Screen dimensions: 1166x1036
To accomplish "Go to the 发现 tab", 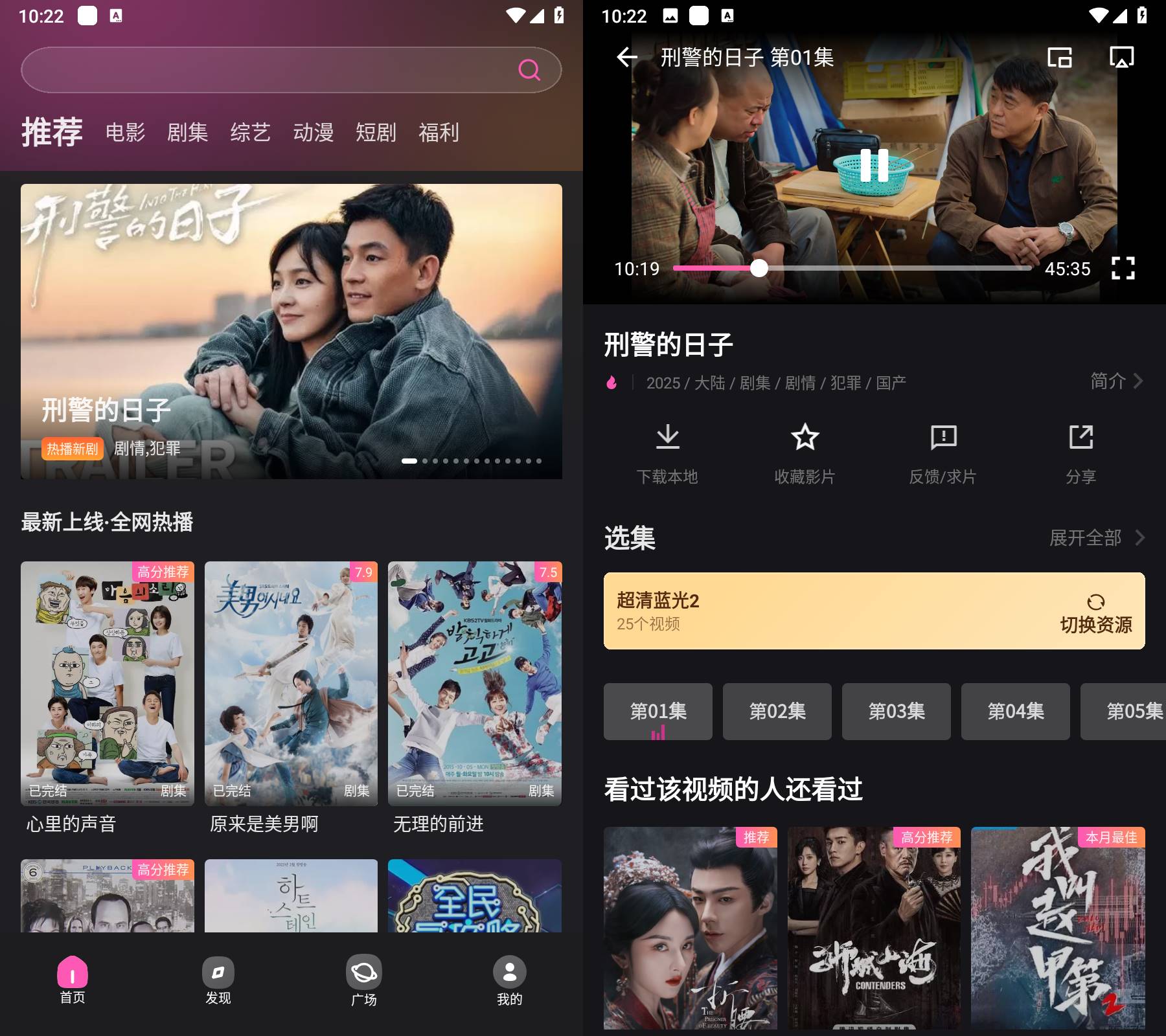I will coord(218,981).
